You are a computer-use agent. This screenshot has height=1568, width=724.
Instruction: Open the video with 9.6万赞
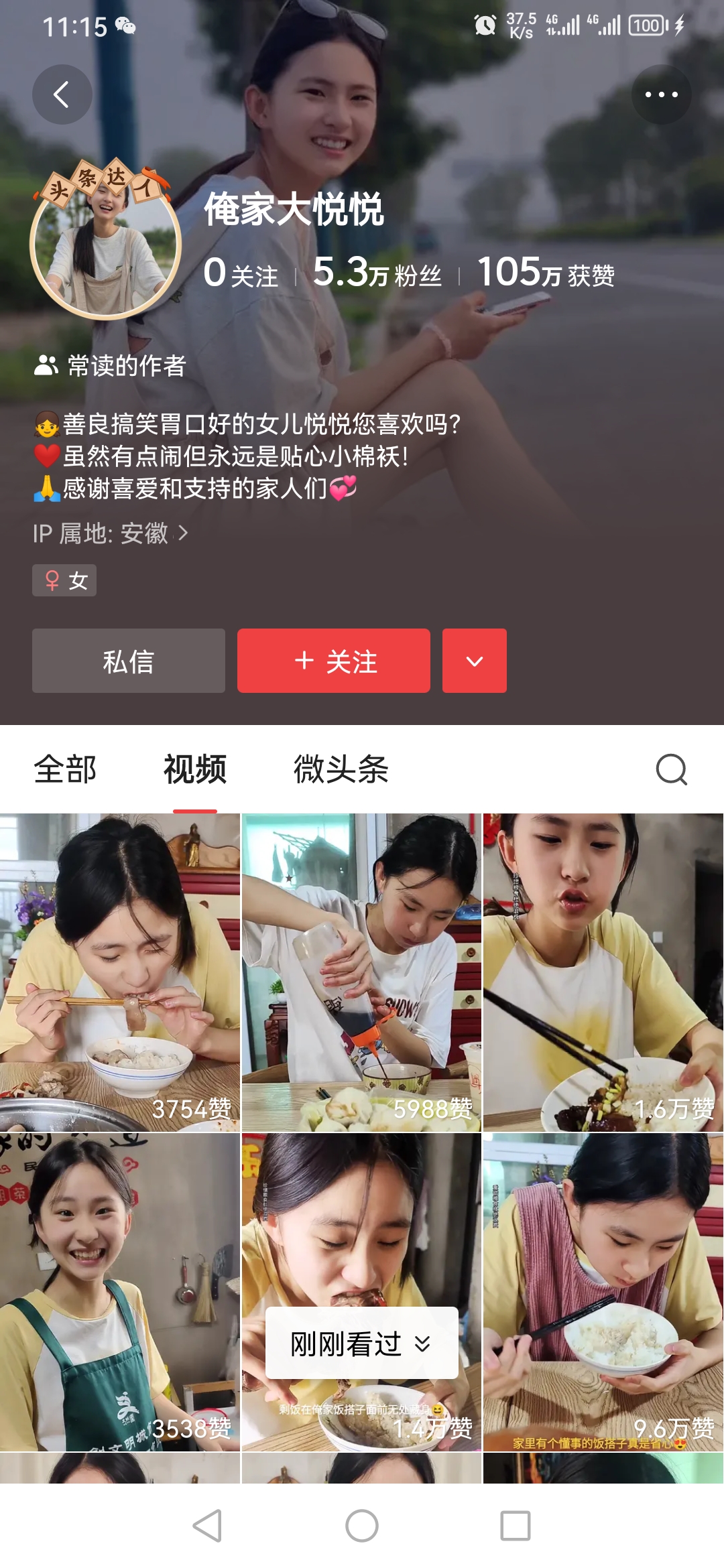[x=603, y=1292]
